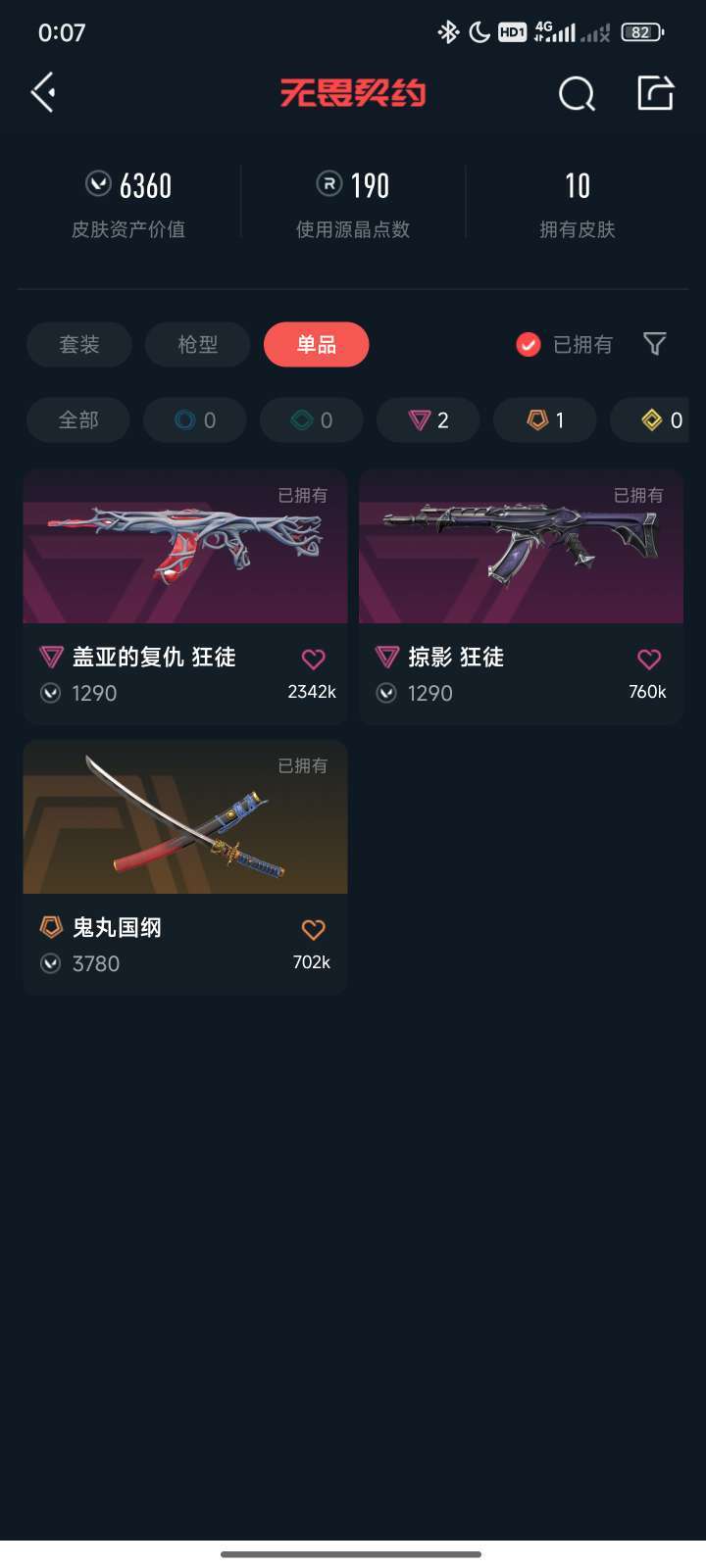Viewport: 706px width, 1568px height.
Task: Select the 单品 single items tab
Action: [x=316, y=344]
